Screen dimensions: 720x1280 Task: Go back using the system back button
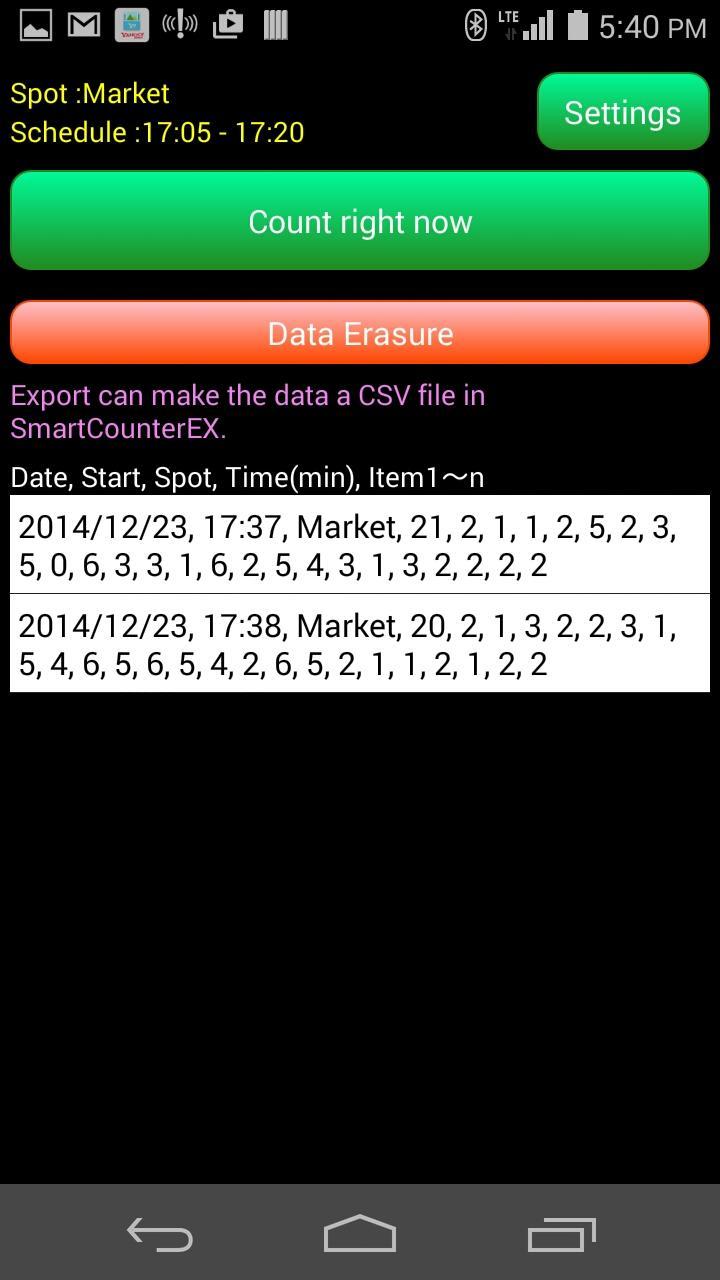[x=160, y=1235]
